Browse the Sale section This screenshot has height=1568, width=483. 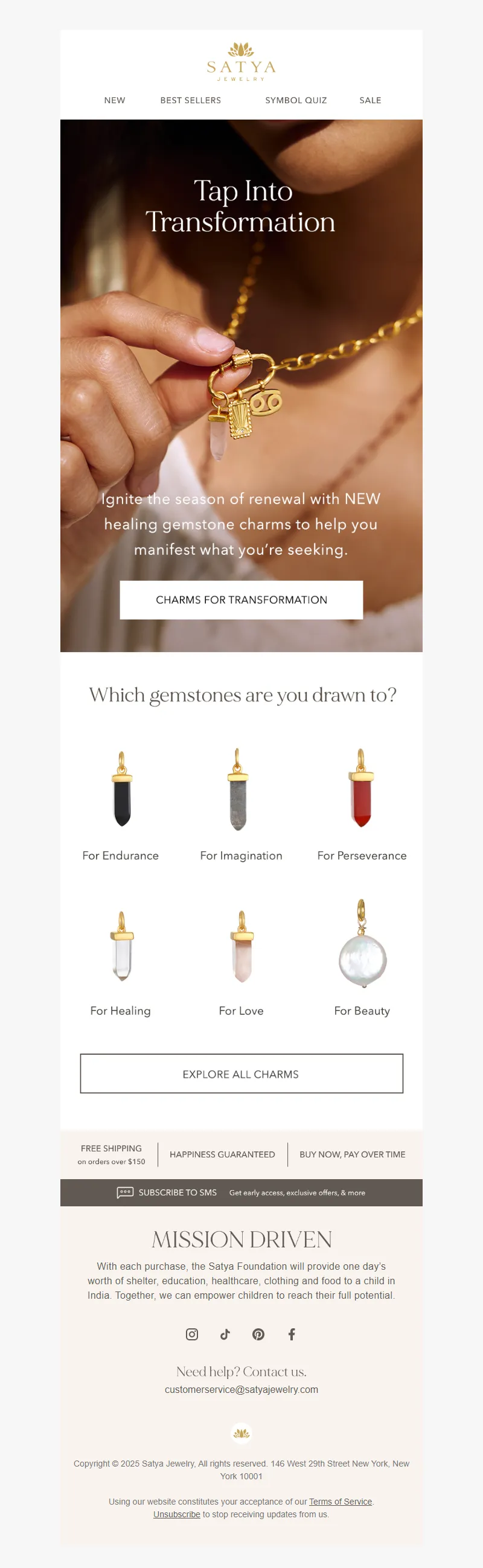click(x=370, y=100)
